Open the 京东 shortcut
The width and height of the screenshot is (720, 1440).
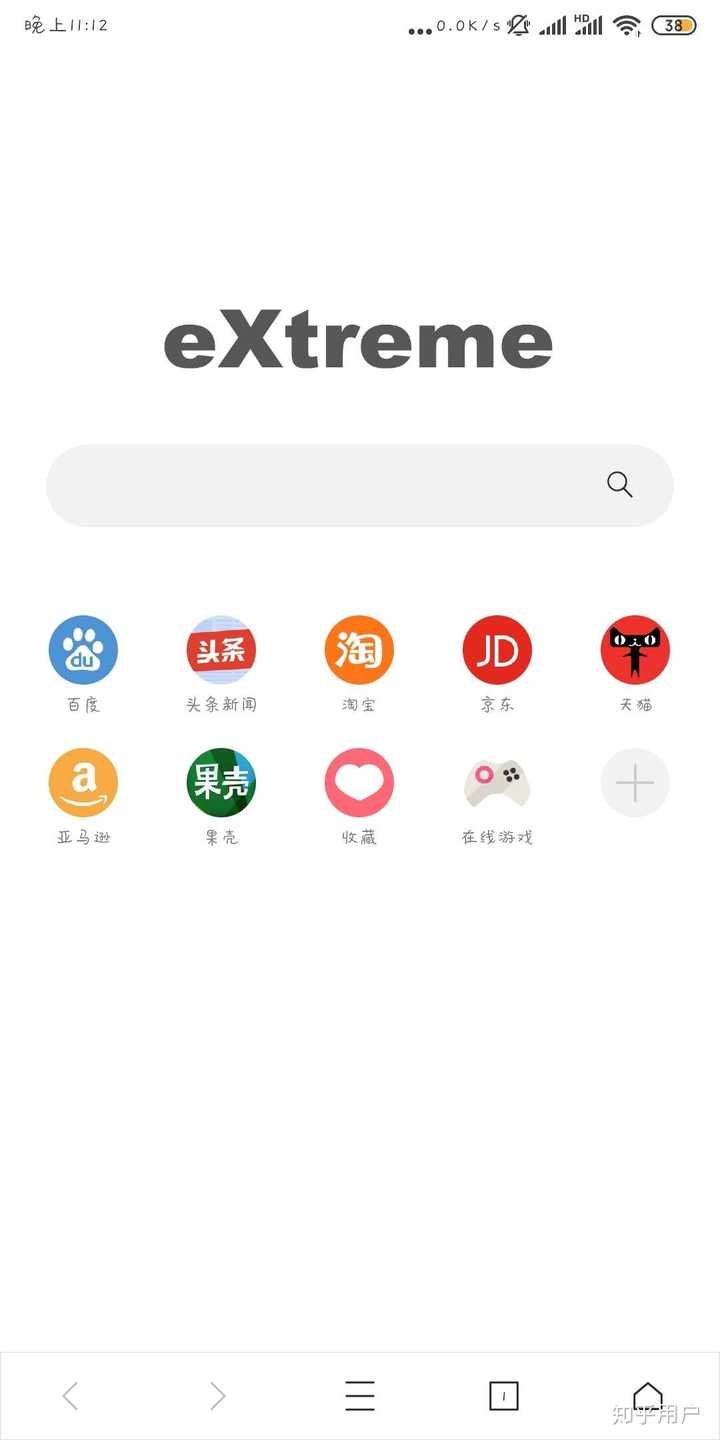click(497, 650)
